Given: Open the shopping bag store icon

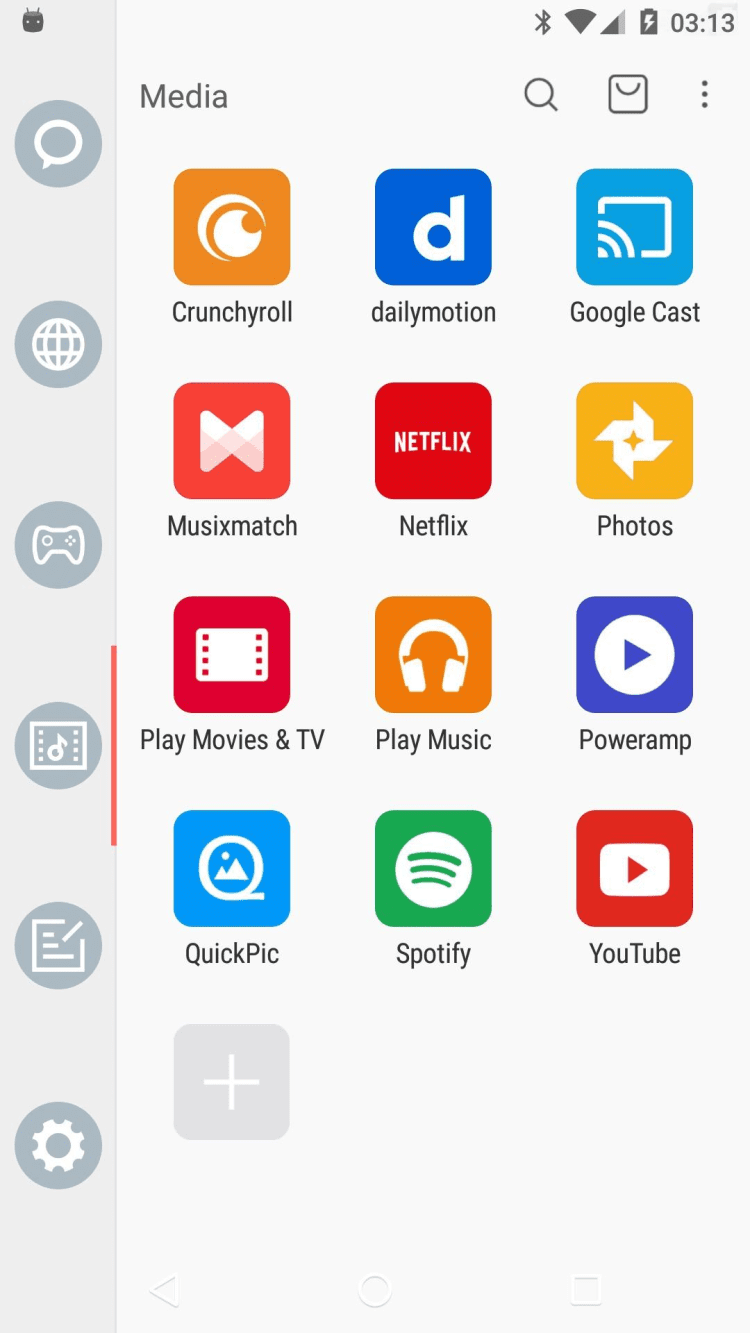Looking at the screenshot, I should pos(628,95).
